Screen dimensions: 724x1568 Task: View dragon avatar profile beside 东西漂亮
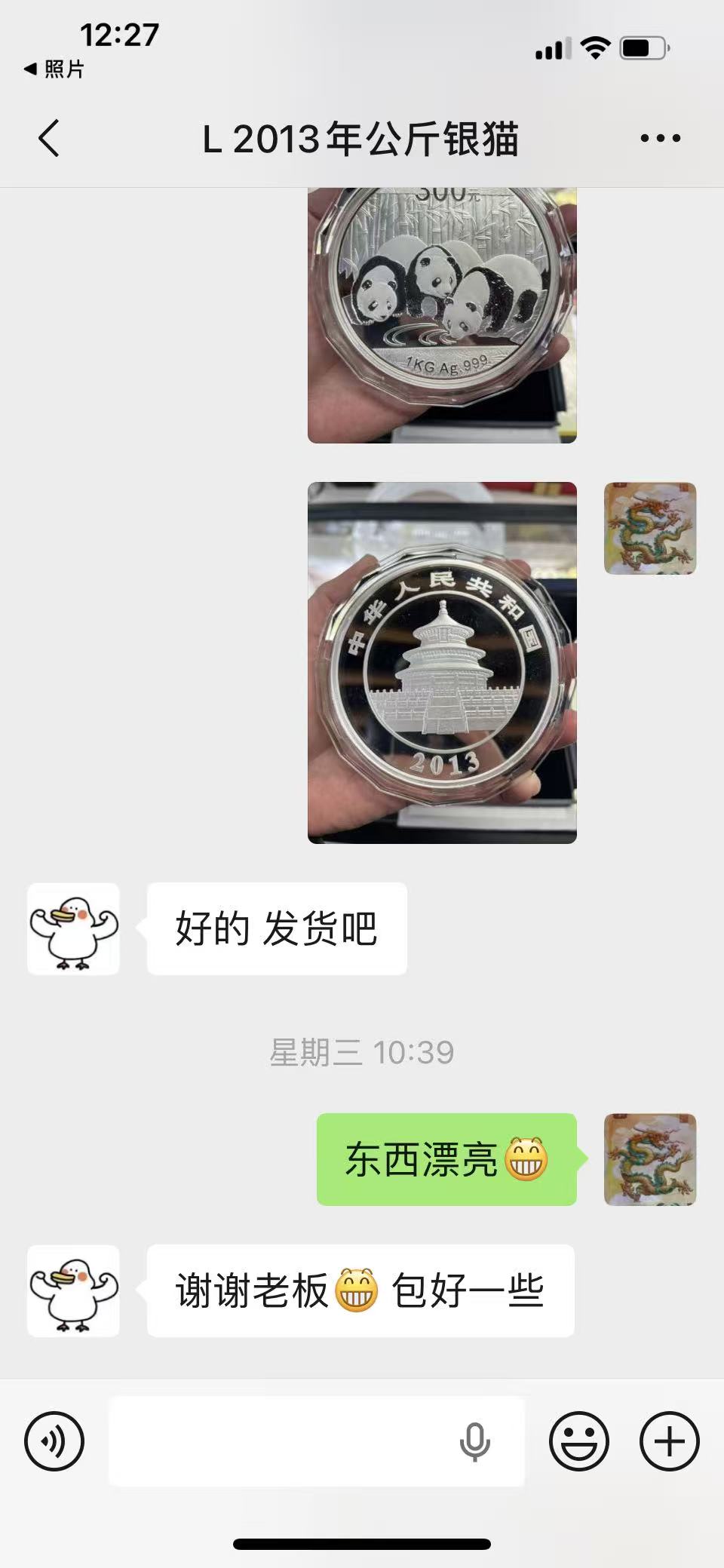click(650, 1159)
